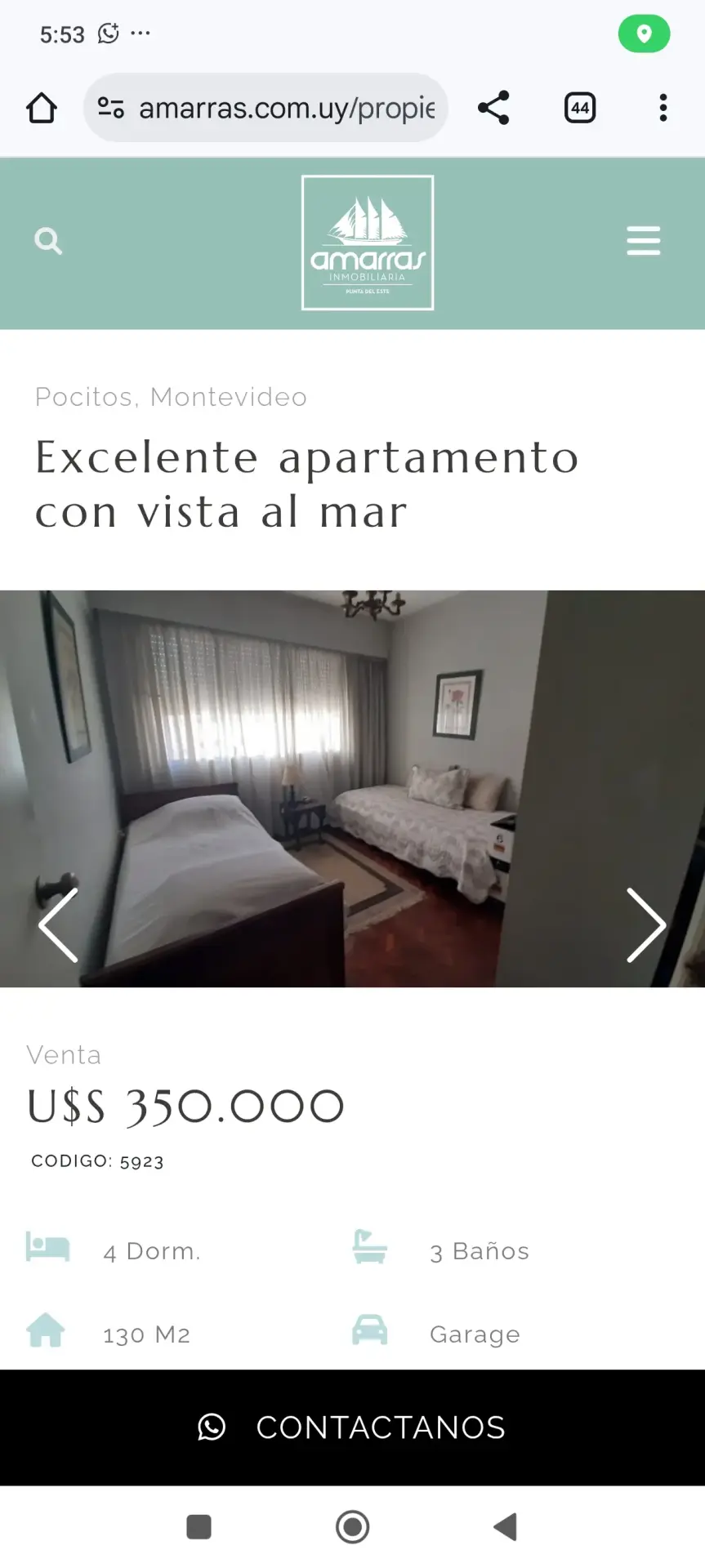Viewport: 705px width, 1568px height.
Task: Tap the amarras.com.uy address bar
Action: tap(265, 108)
